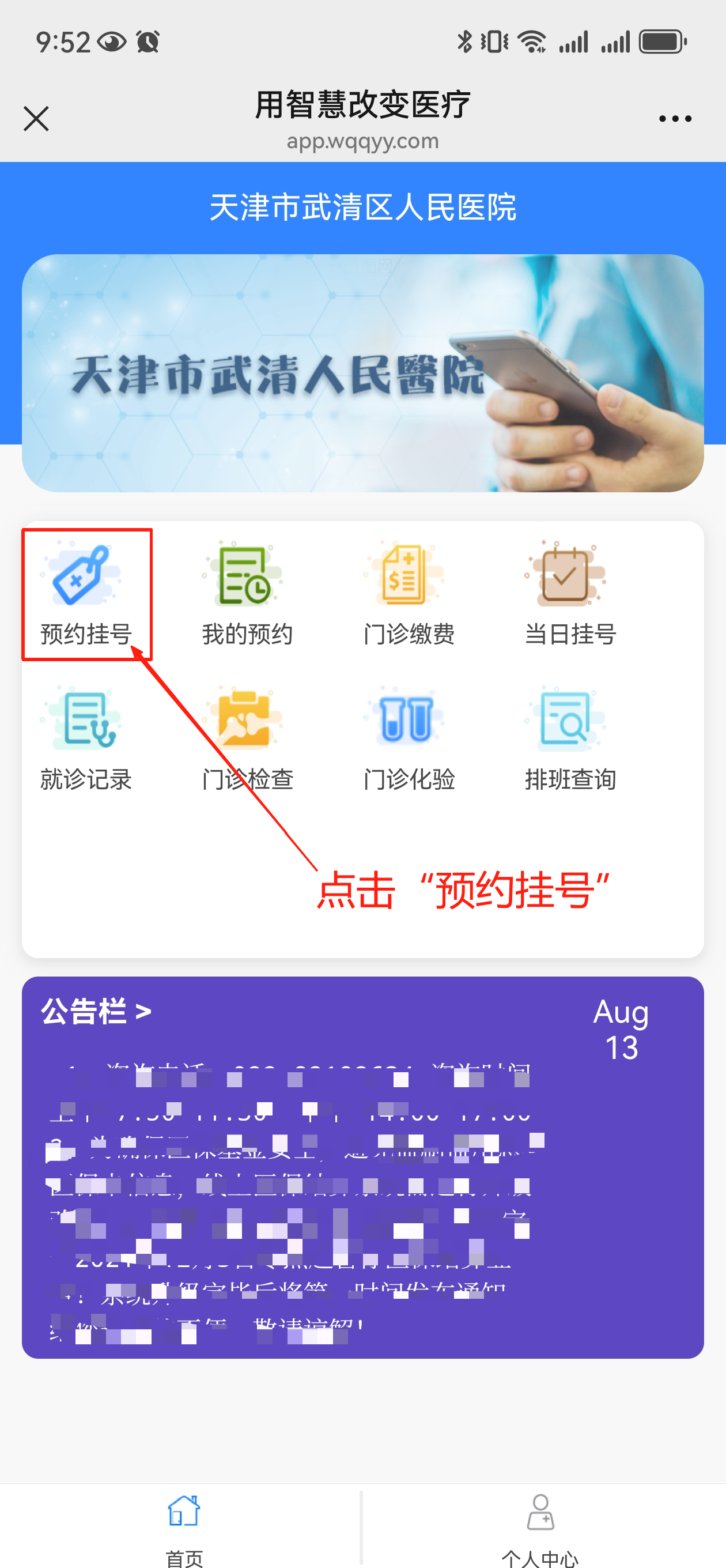
Task: Tap the hospital banner image
Action: (x=362, y=372)
